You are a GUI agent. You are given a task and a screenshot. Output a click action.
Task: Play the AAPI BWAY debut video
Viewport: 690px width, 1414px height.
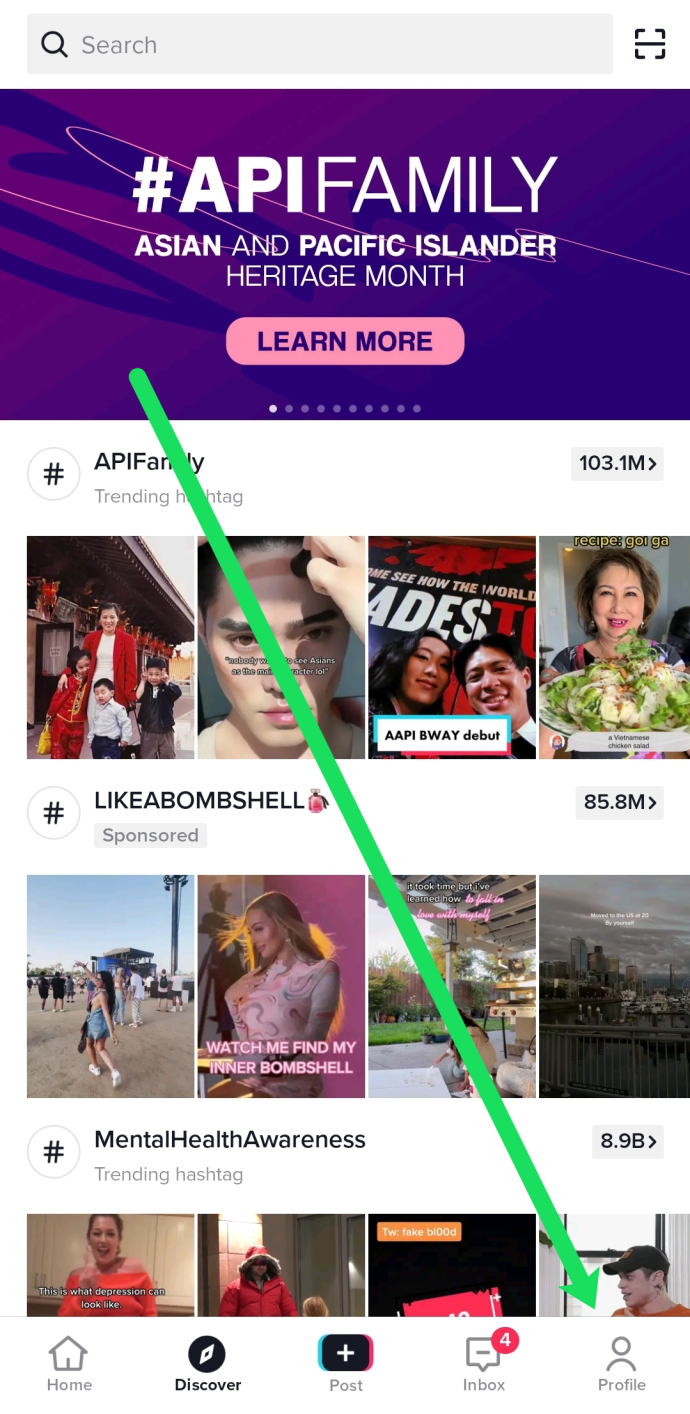pyautogui.click(x=451, y=647)
